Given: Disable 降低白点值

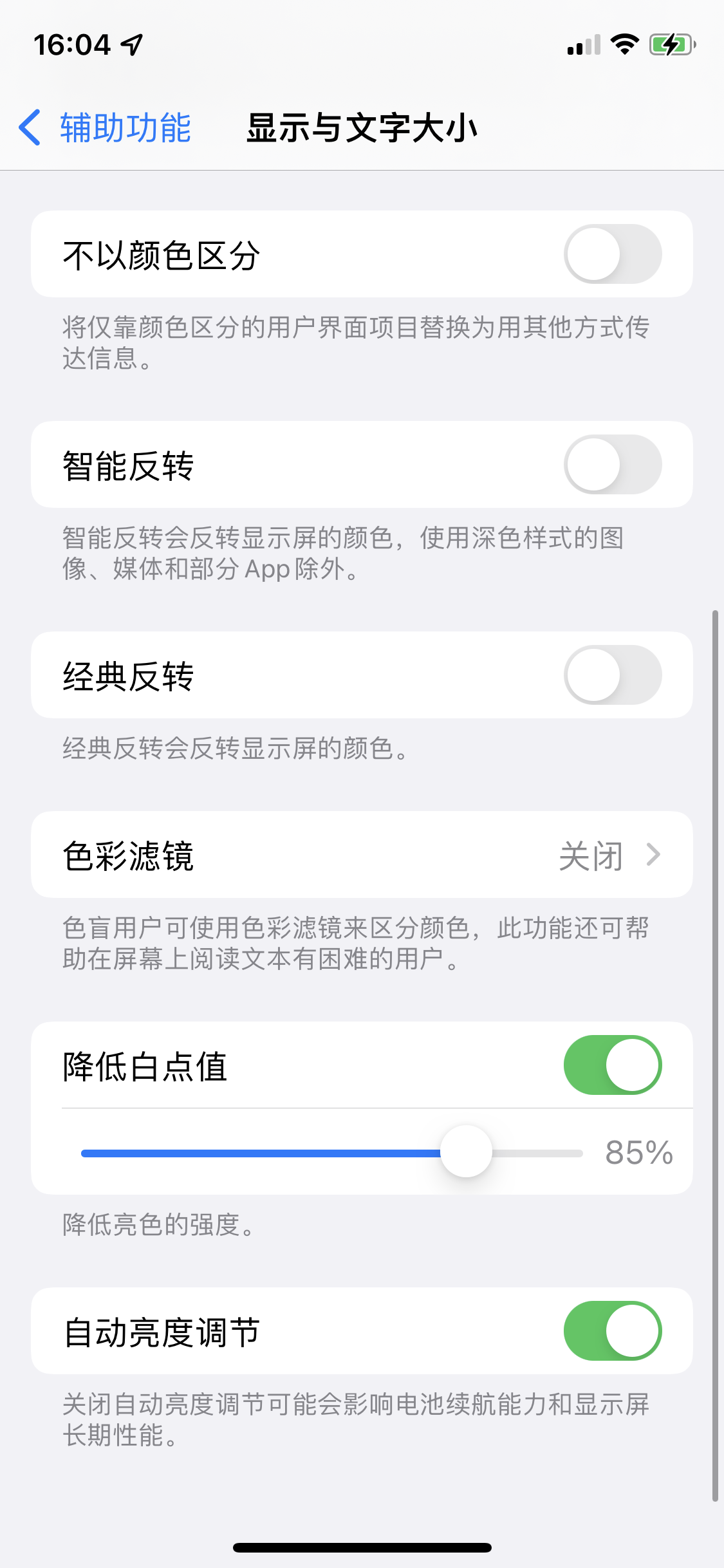Looking at the screenshot, I should 612,1065.
